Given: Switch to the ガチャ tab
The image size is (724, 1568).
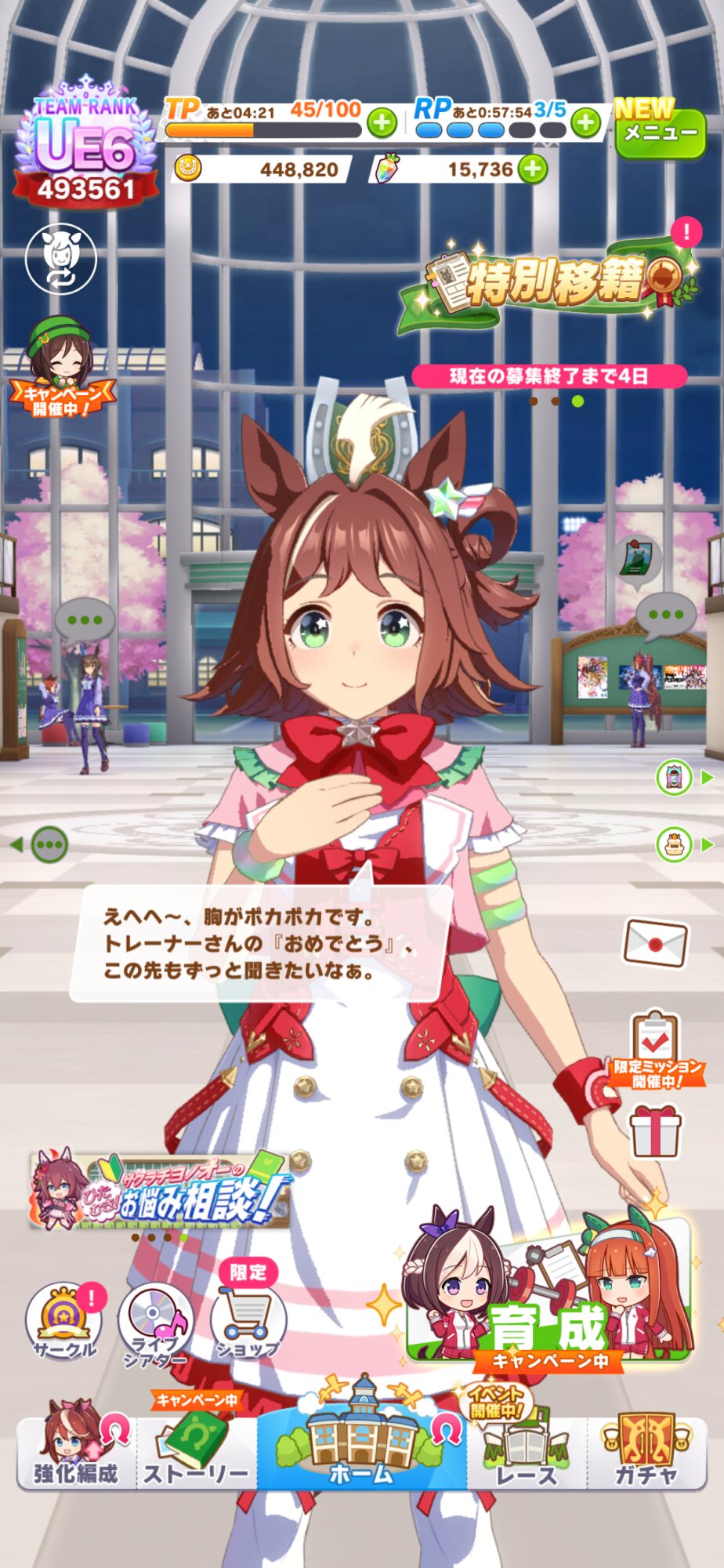Looking at the screenshot, I should pyautogui.click(x=646, y=1450).
